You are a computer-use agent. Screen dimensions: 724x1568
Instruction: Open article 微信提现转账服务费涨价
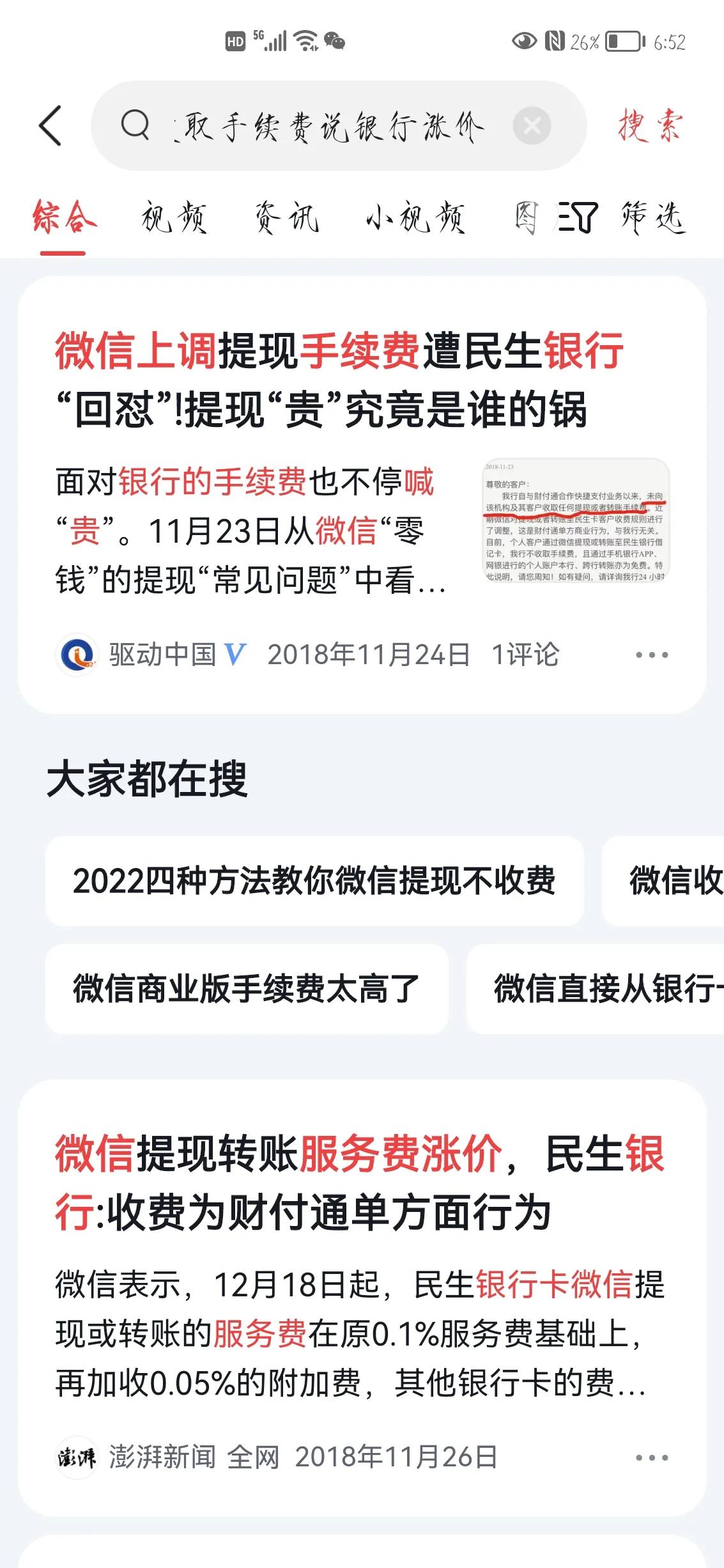click(361, 1183)
